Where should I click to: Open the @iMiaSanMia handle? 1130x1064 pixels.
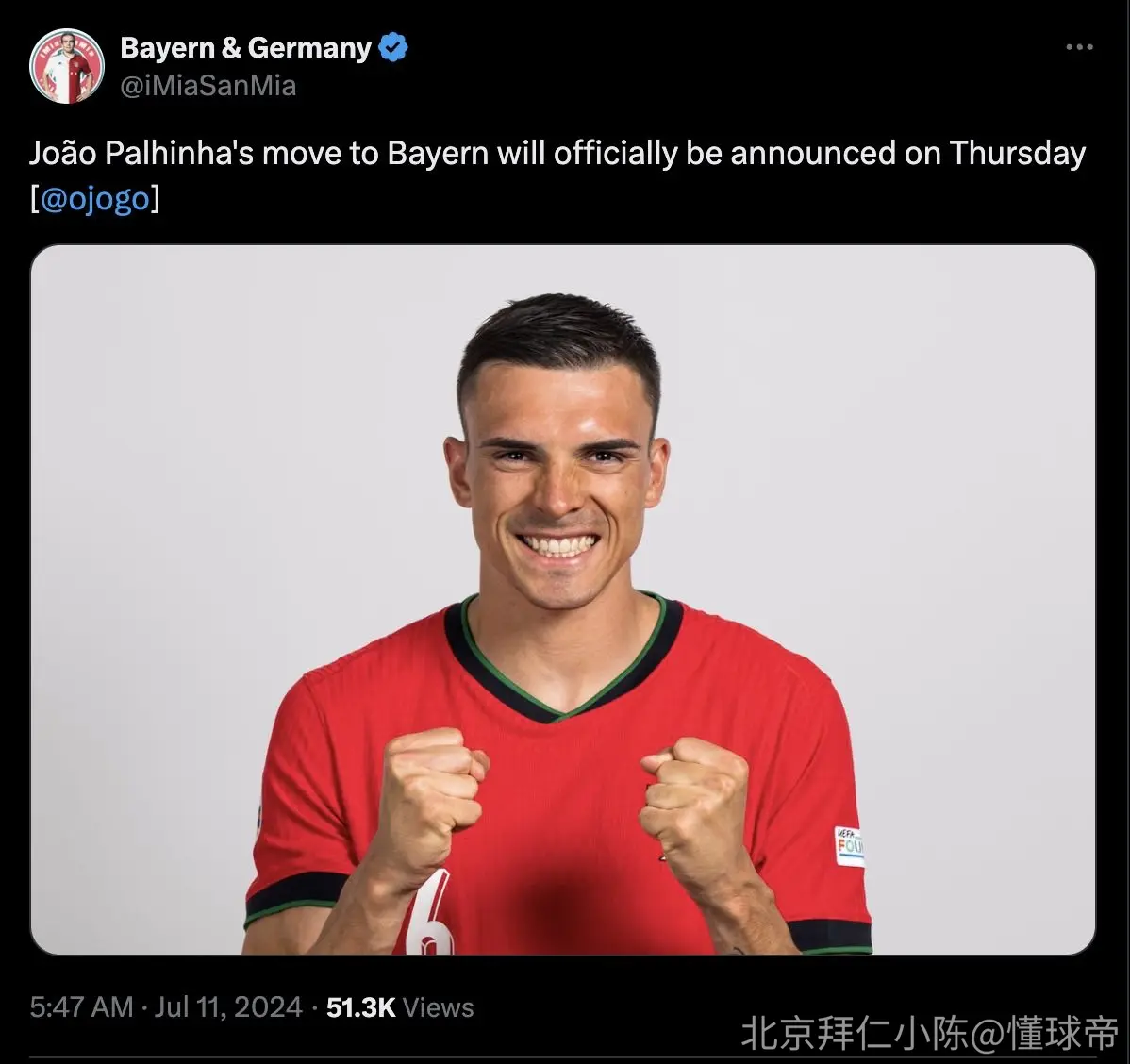(x=208, y=86)
